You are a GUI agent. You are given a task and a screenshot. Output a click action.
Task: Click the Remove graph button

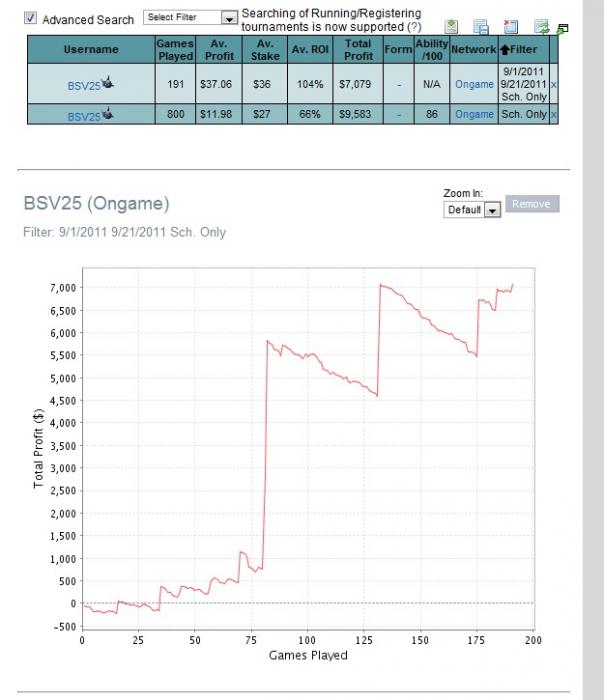532,204
